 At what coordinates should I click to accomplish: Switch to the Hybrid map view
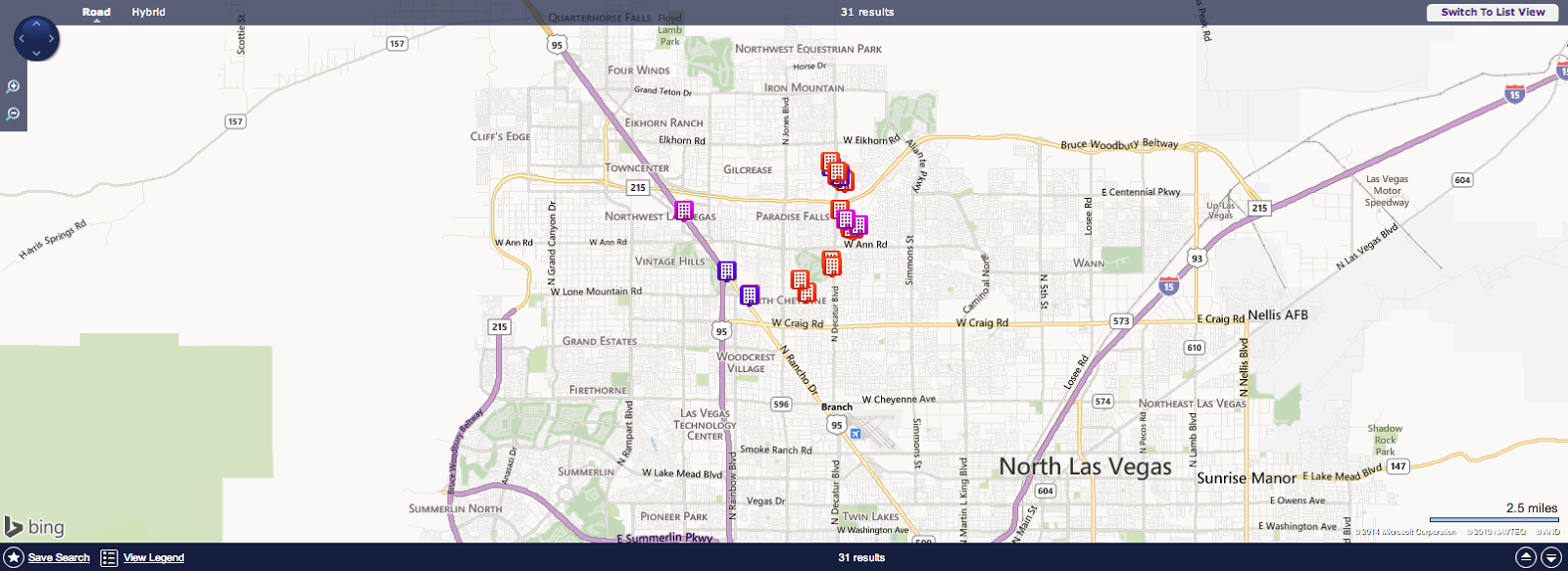coord(148,12)
